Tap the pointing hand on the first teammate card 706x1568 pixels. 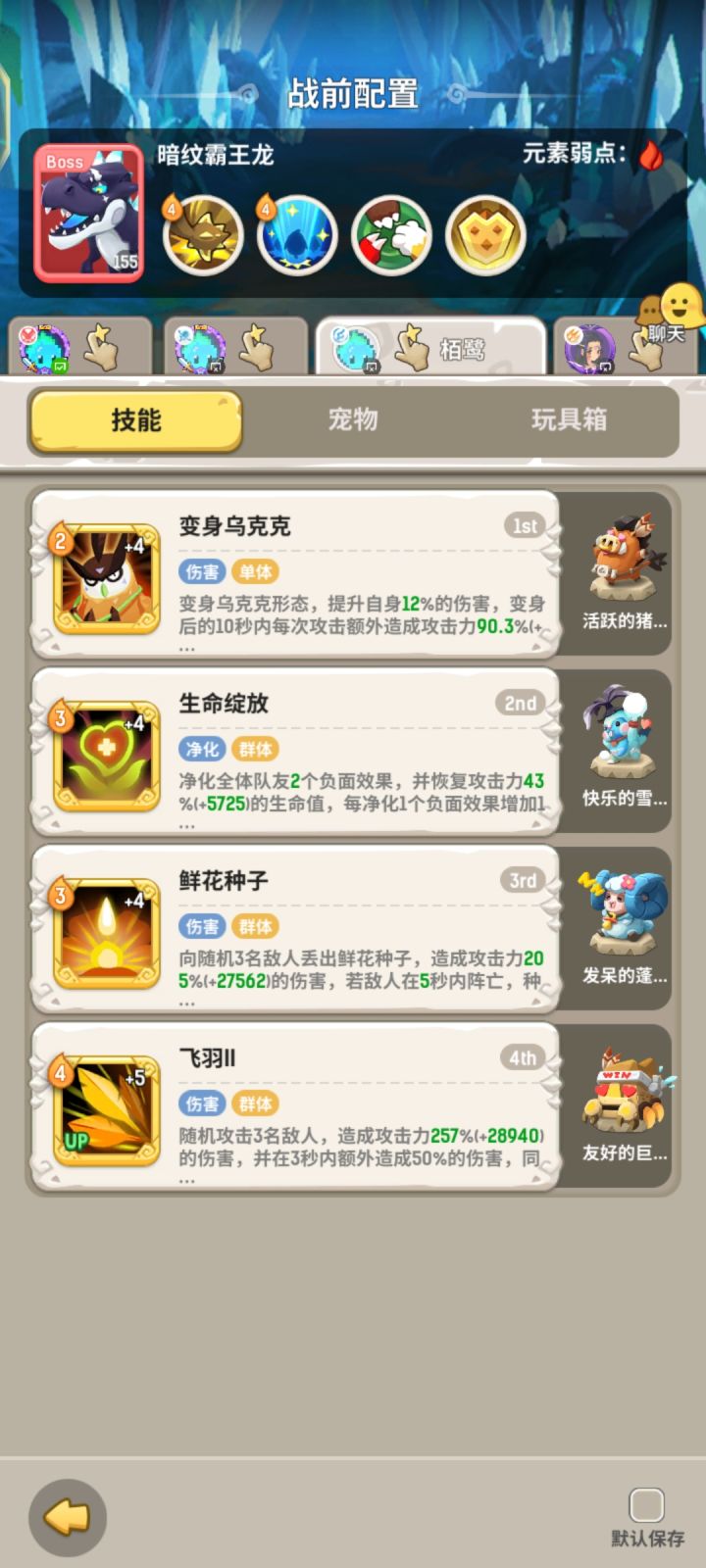pyautogui.click(x=103, y=351)
